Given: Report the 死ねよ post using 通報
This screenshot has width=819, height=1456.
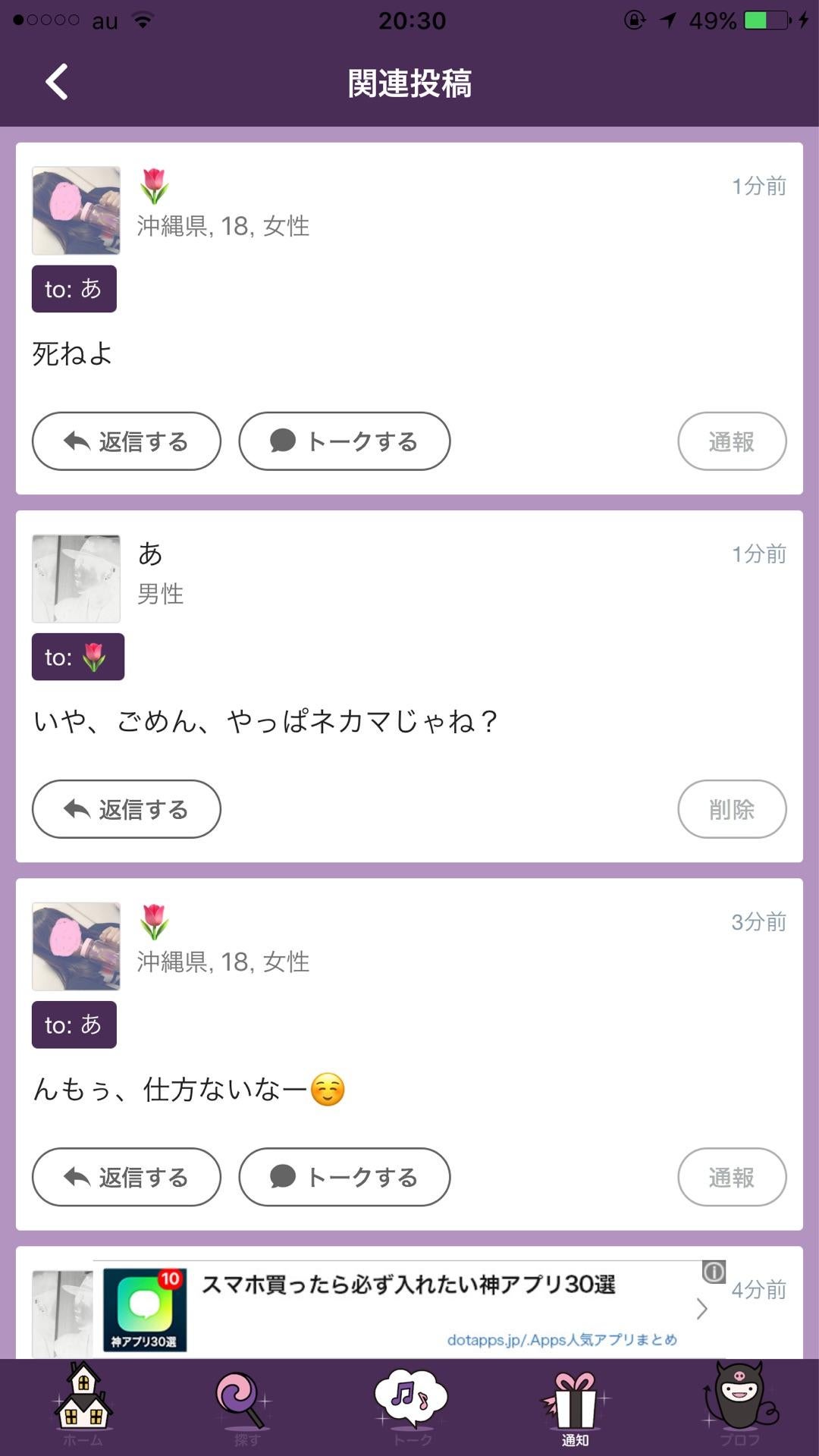Looking at the screenshot, I should click(x=731, y=441).
